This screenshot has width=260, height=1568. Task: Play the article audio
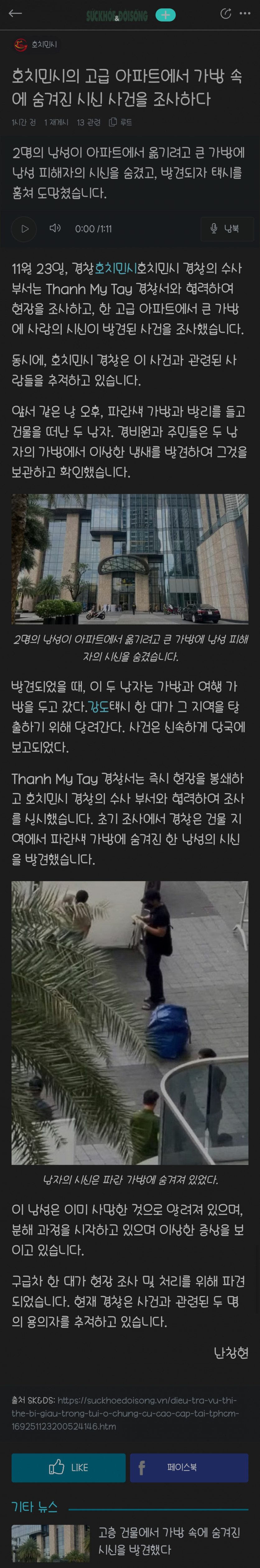pos(24,229)
